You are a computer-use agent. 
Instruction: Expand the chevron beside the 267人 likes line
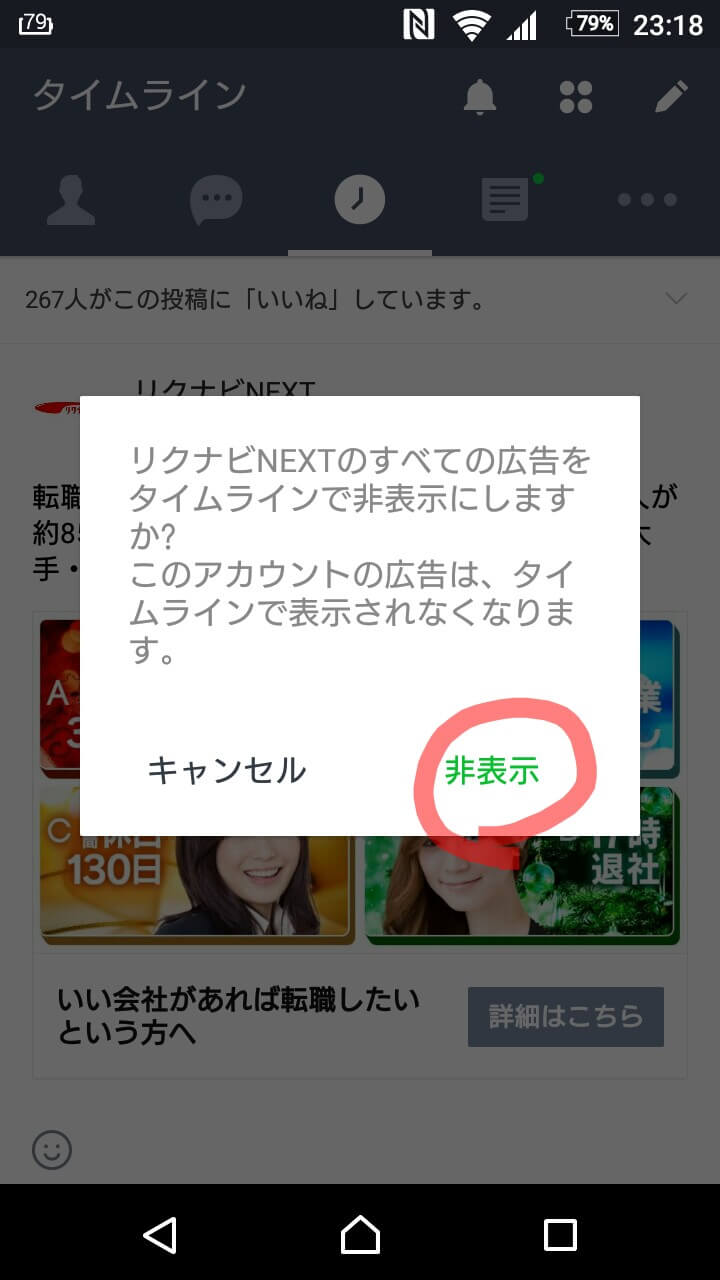tap(677, 299)
